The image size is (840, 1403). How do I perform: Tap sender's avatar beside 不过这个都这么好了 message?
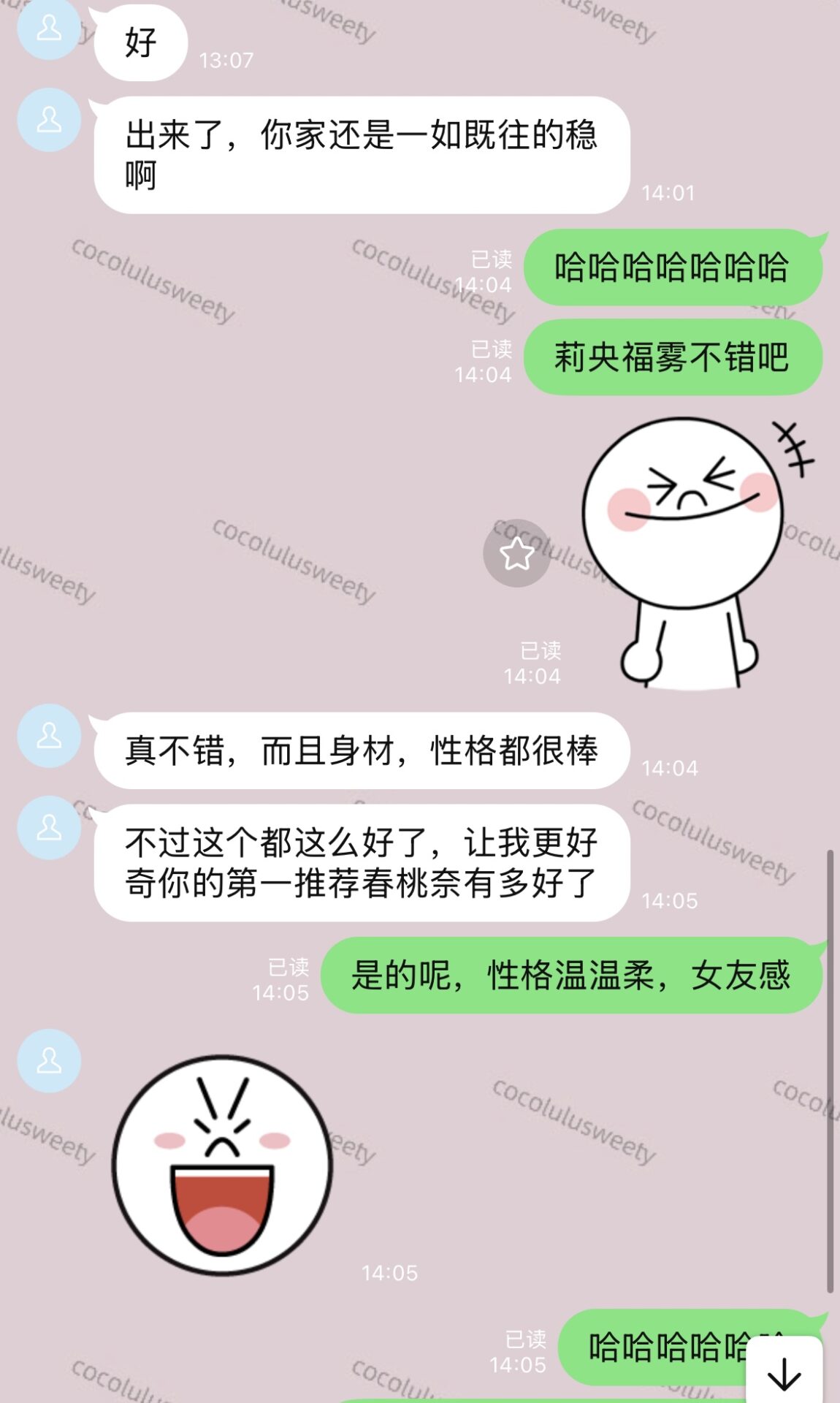click(49, 827)
